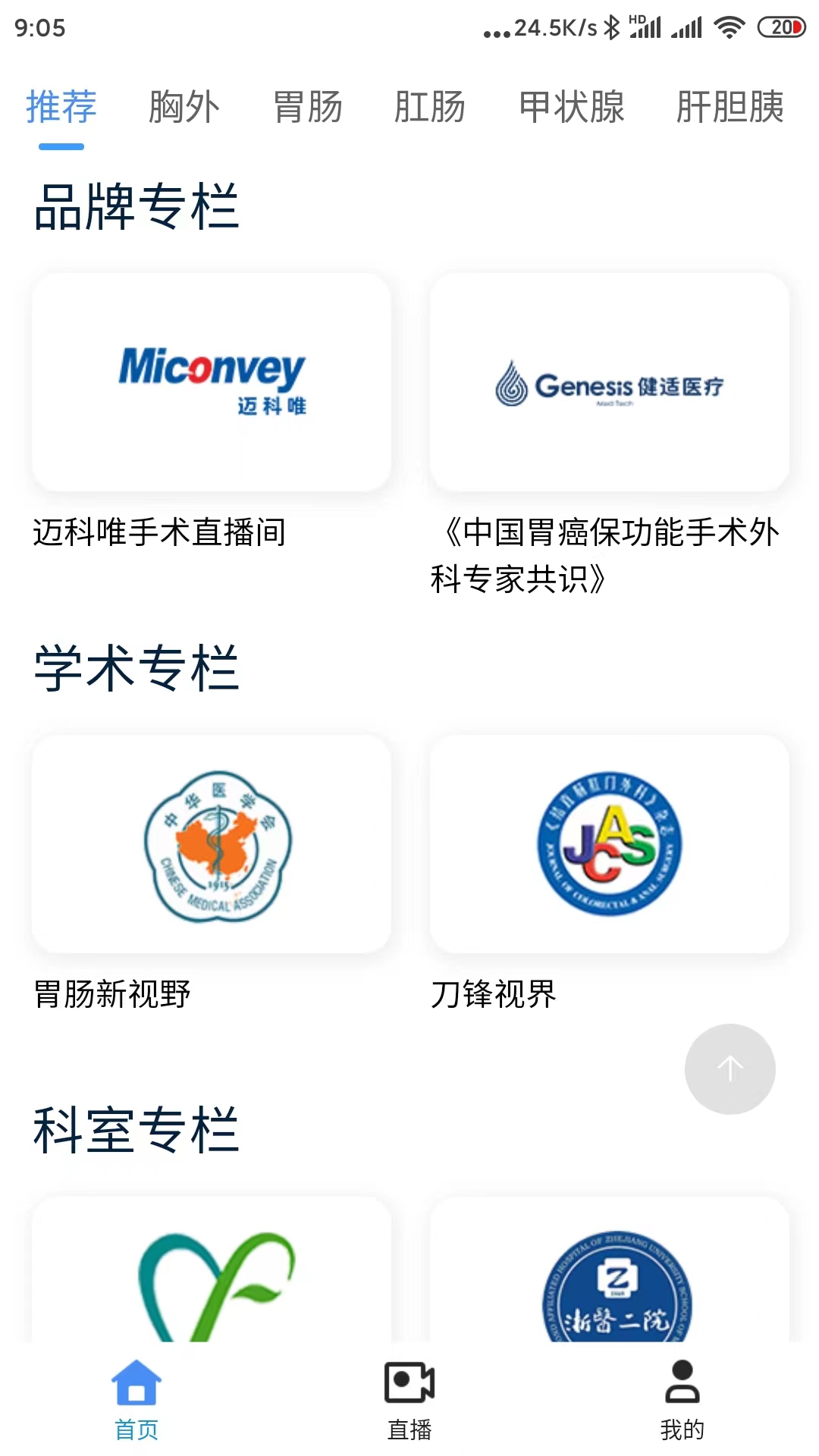
Task: Open the 浙医二院 department card
Action: (x=609, y=1274)
